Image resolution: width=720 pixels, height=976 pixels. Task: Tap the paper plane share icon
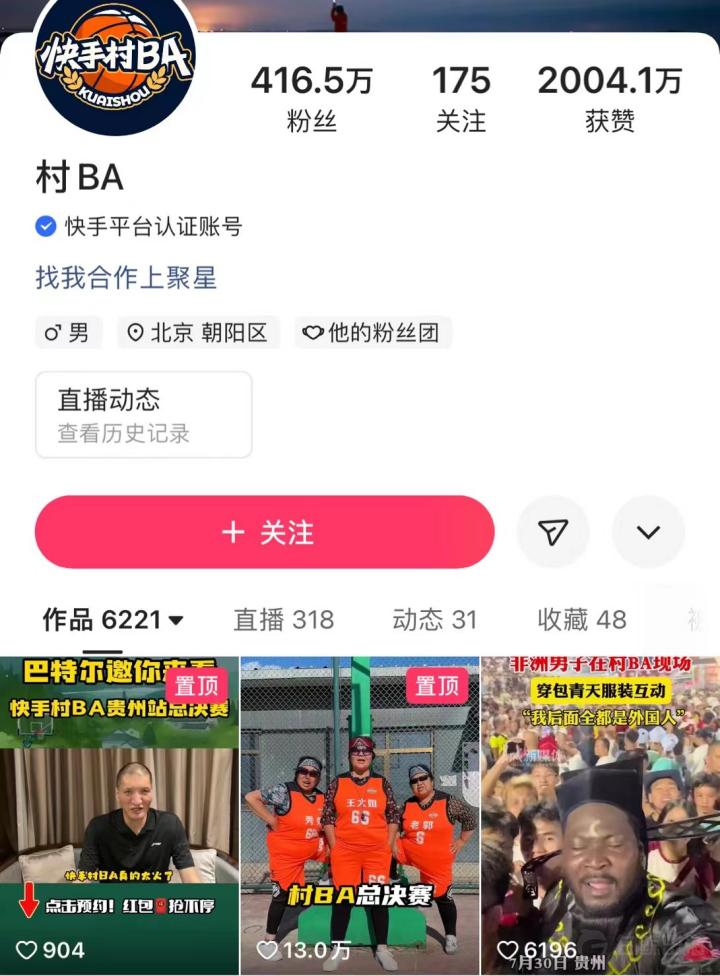coord(553,532)
